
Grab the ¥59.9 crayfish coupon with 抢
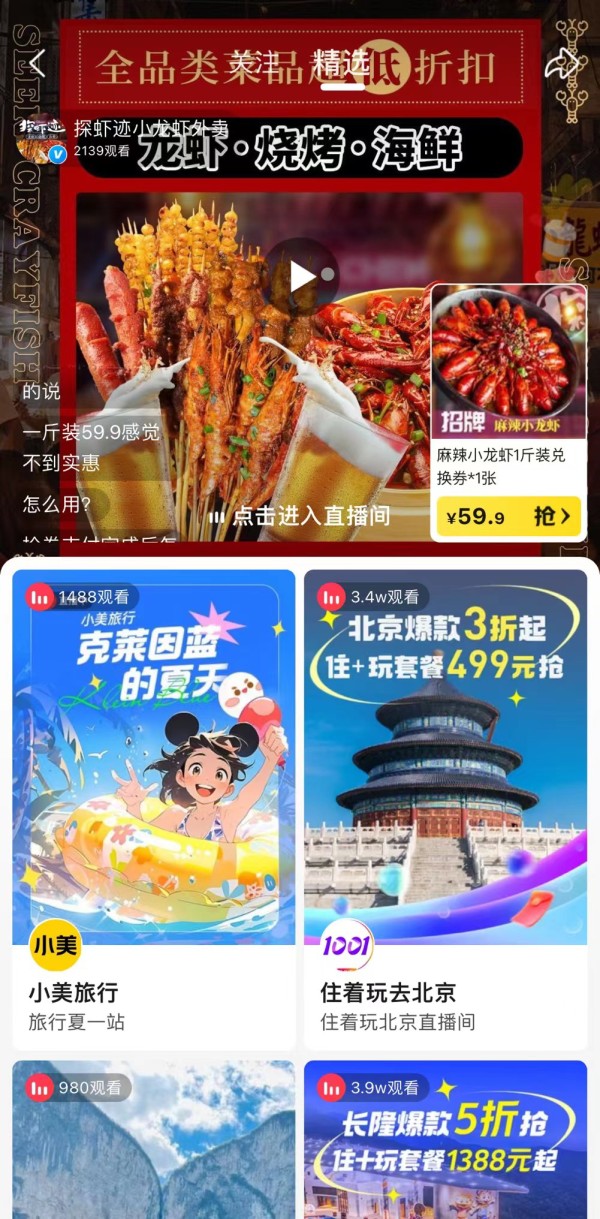pyautogui.click(x=509, y=516)
